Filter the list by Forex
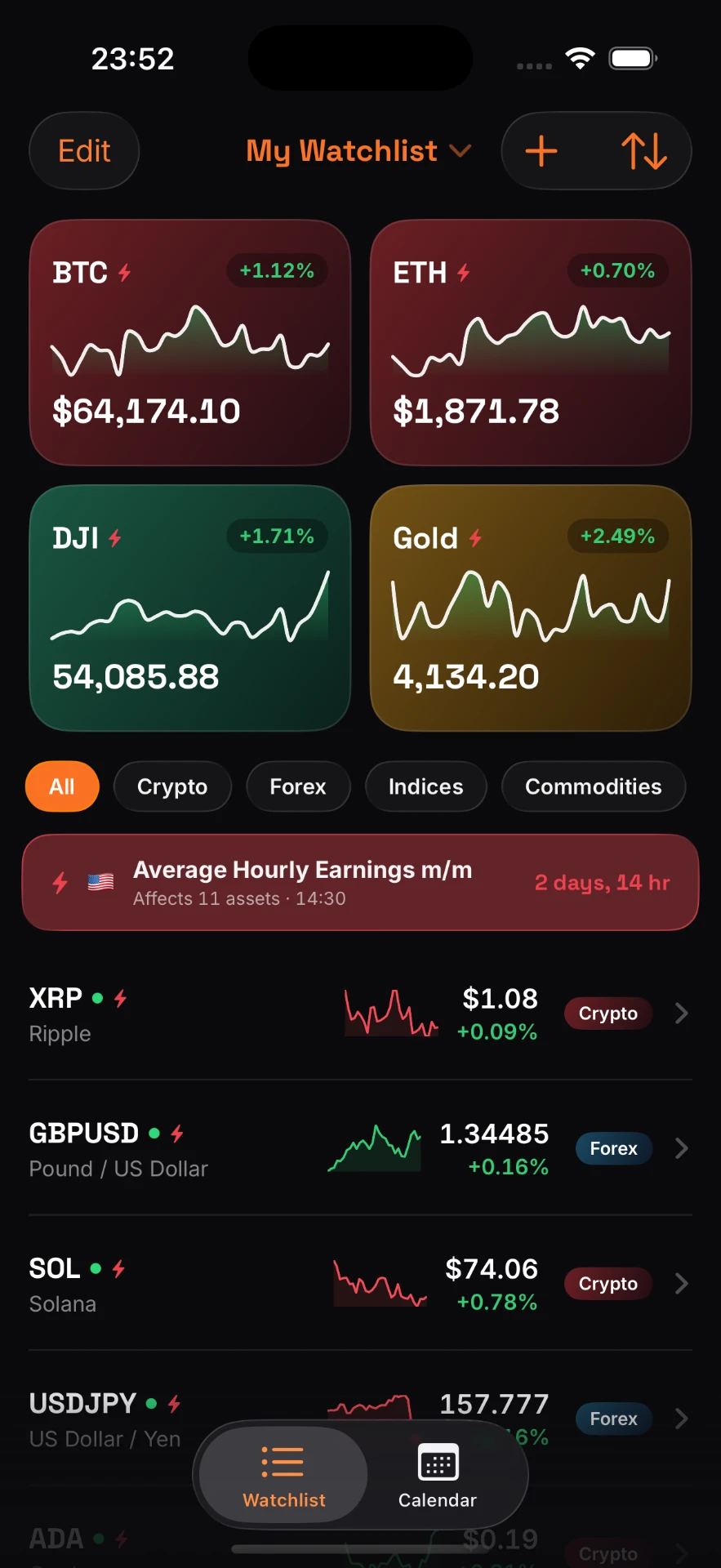The height and width of the screenshot is (1568, 721). click(x=298, y=786)
